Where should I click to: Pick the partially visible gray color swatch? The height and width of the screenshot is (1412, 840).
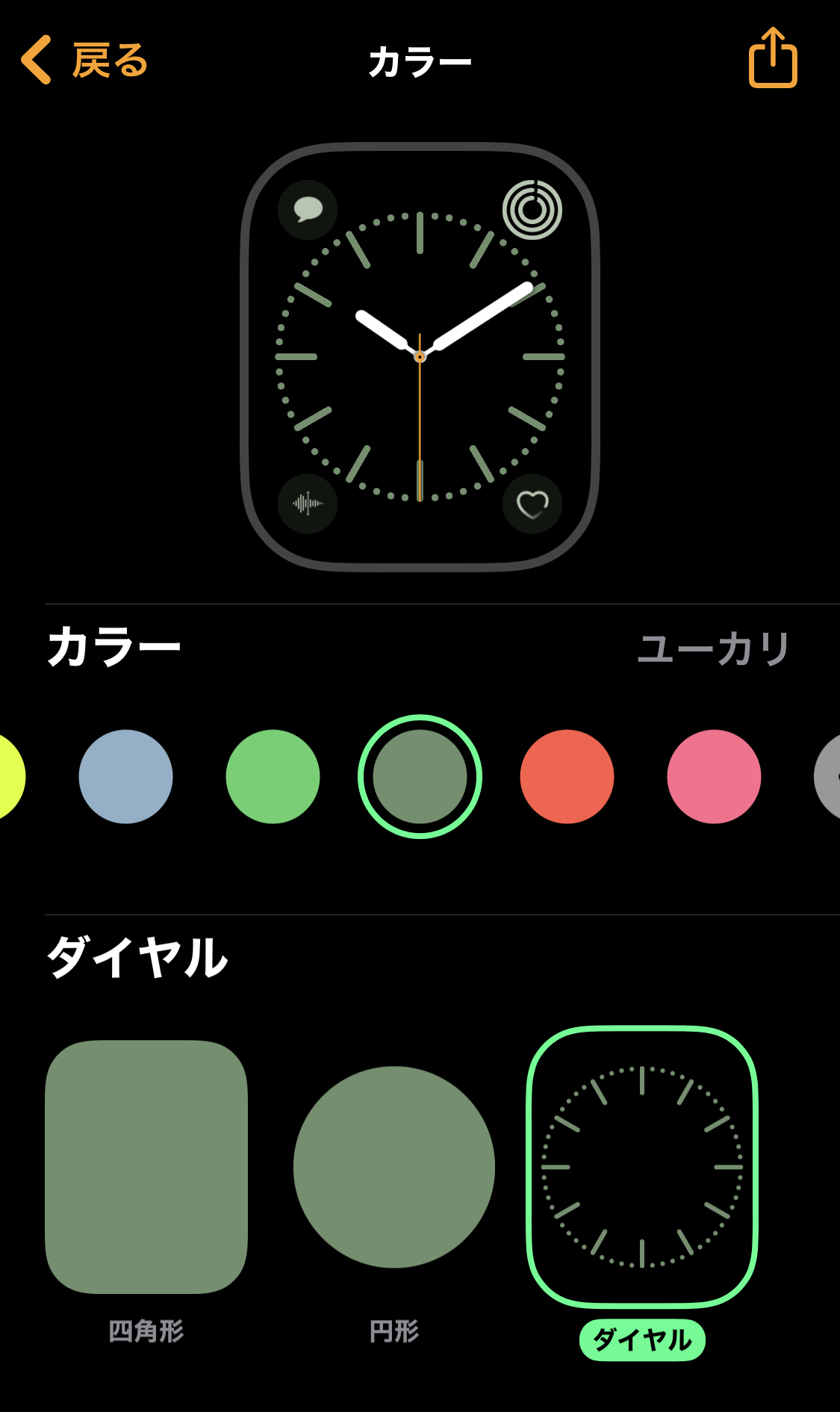[829, 777]
